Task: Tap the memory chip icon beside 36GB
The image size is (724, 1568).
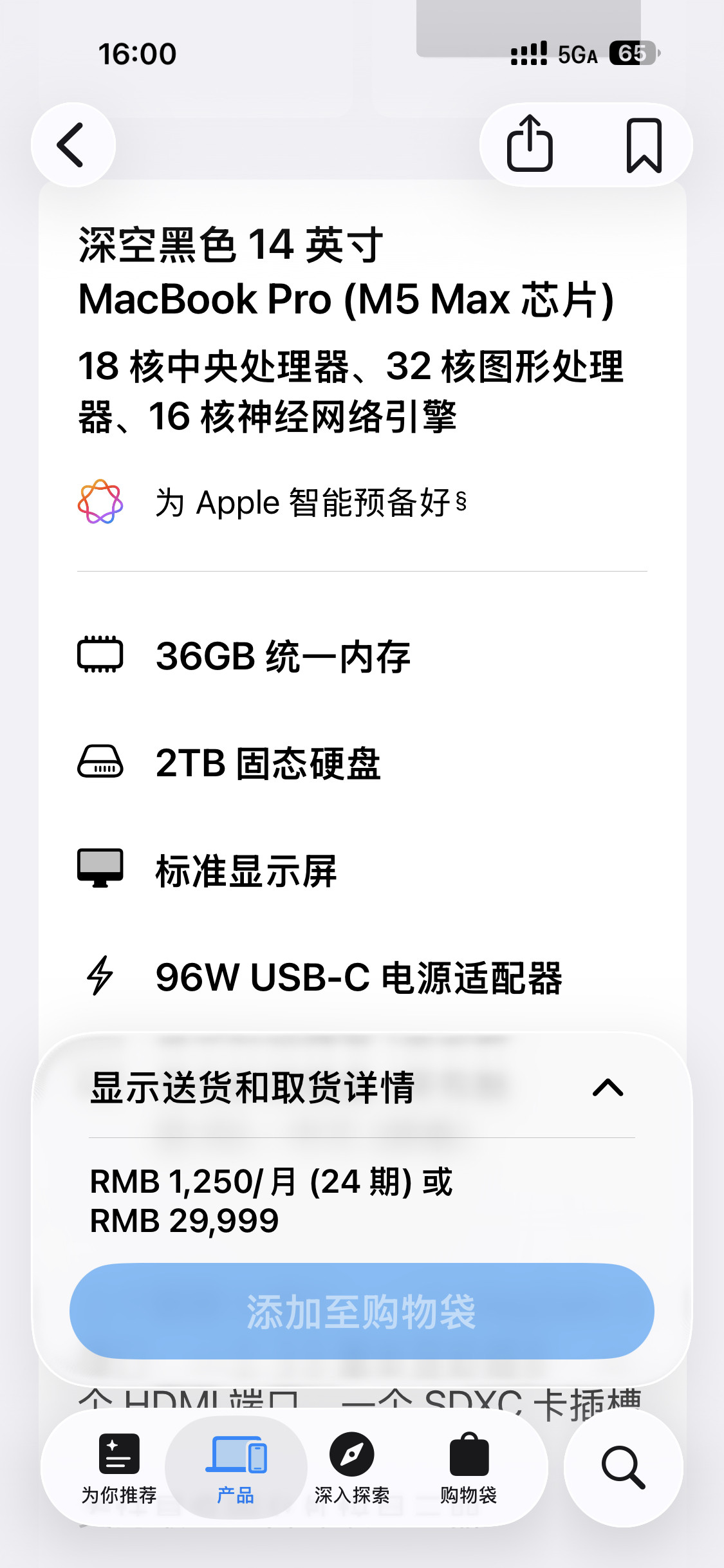Action: 100,655
